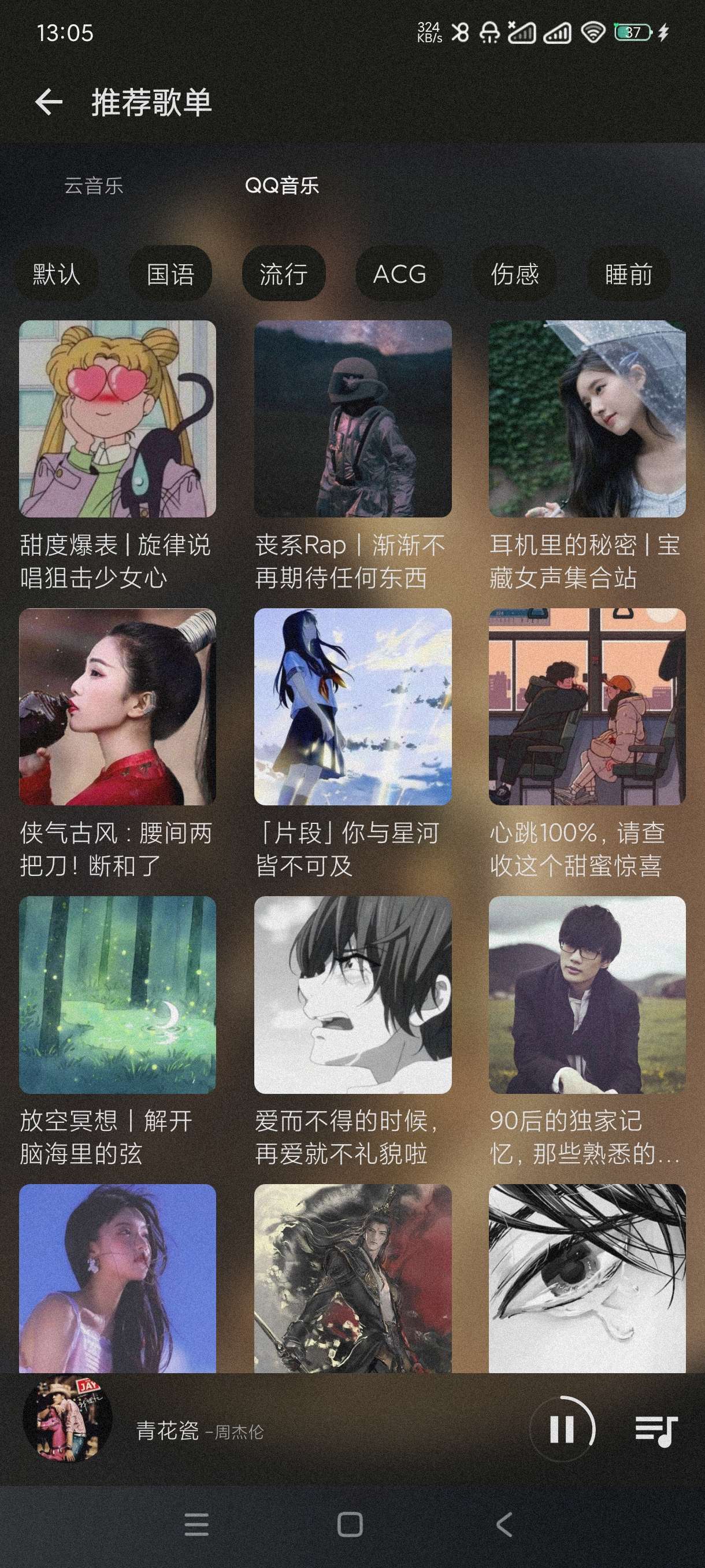
Task: Pause the song 青花瓷
Action: [x=562, y=1429]
